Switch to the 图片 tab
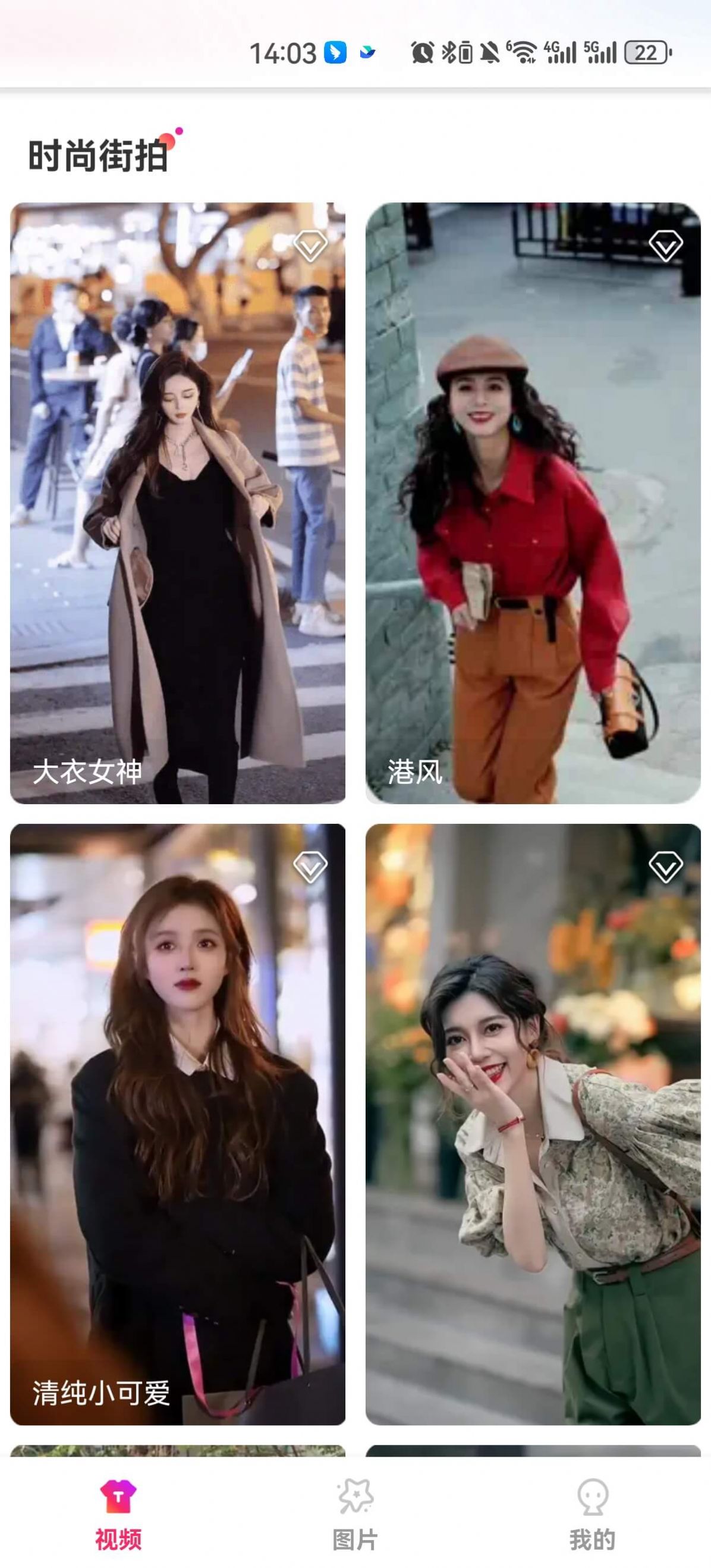This screenshot has height=1568, width=711. pyautogui.click(x=355, y=1514)
